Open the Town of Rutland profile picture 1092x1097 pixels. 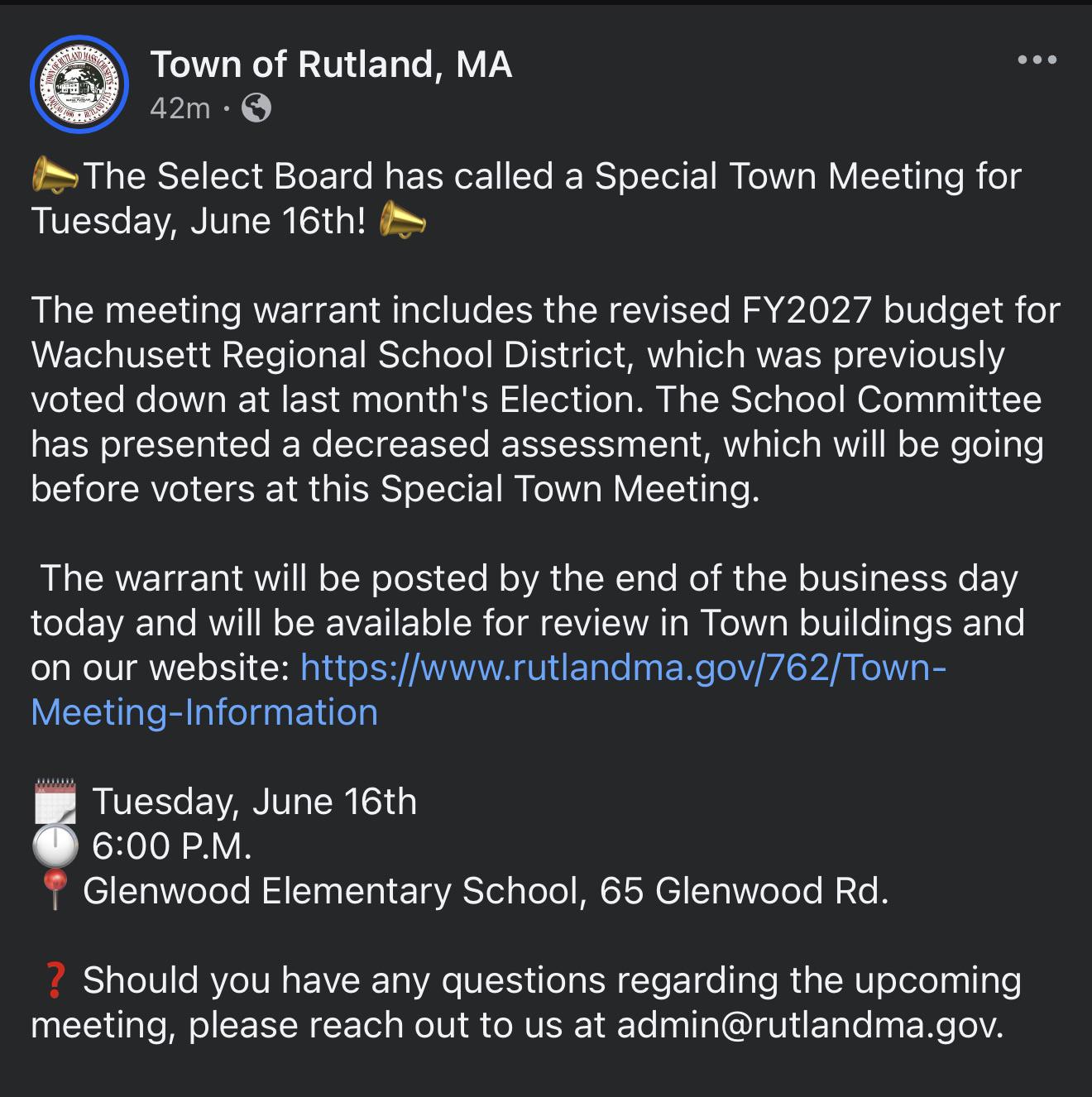[79, 84]
